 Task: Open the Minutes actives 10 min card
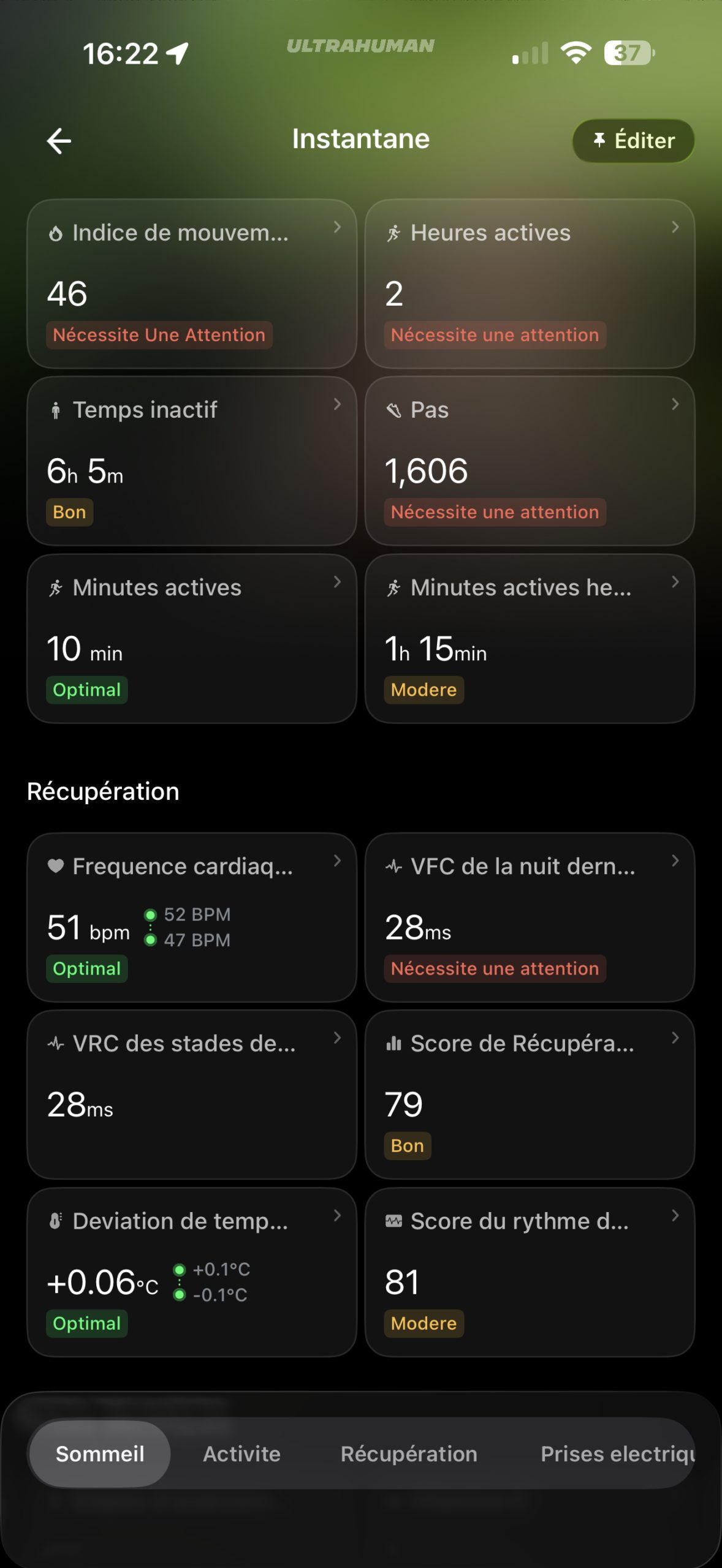(x=192, y=638)
